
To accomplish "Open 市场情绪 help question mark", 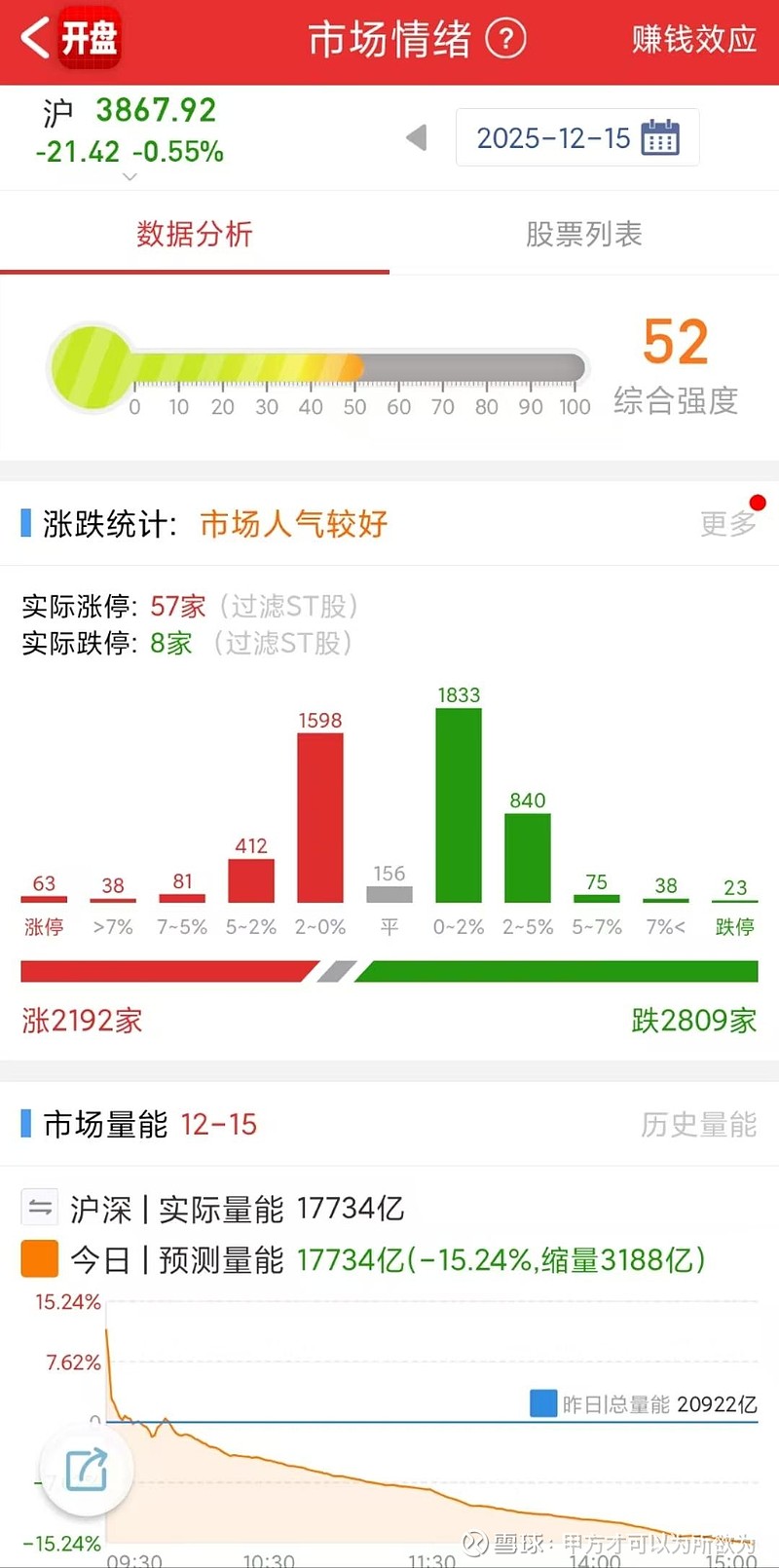I will tap(505, 39).
